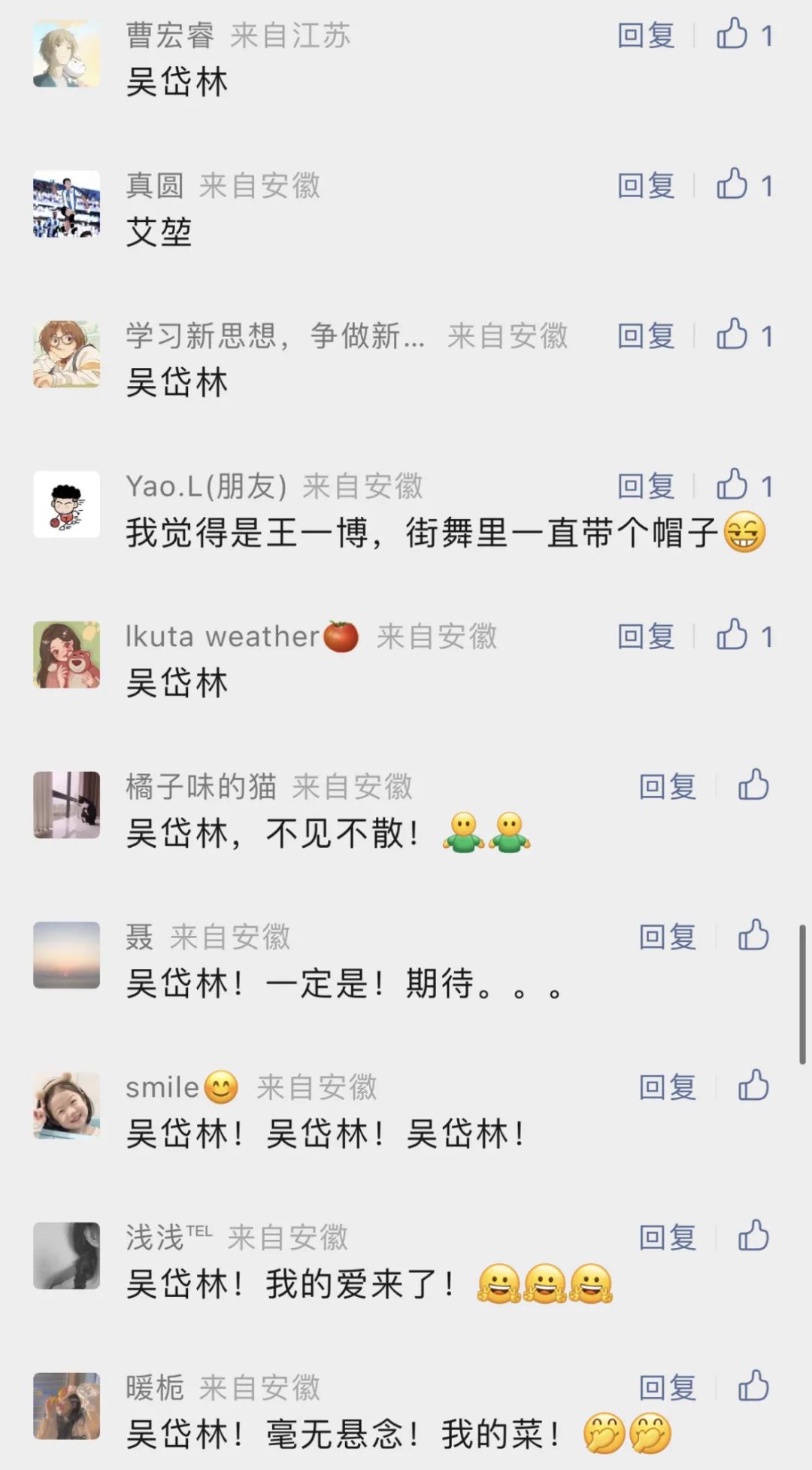Reply to 聂's comment

[668, 938]
